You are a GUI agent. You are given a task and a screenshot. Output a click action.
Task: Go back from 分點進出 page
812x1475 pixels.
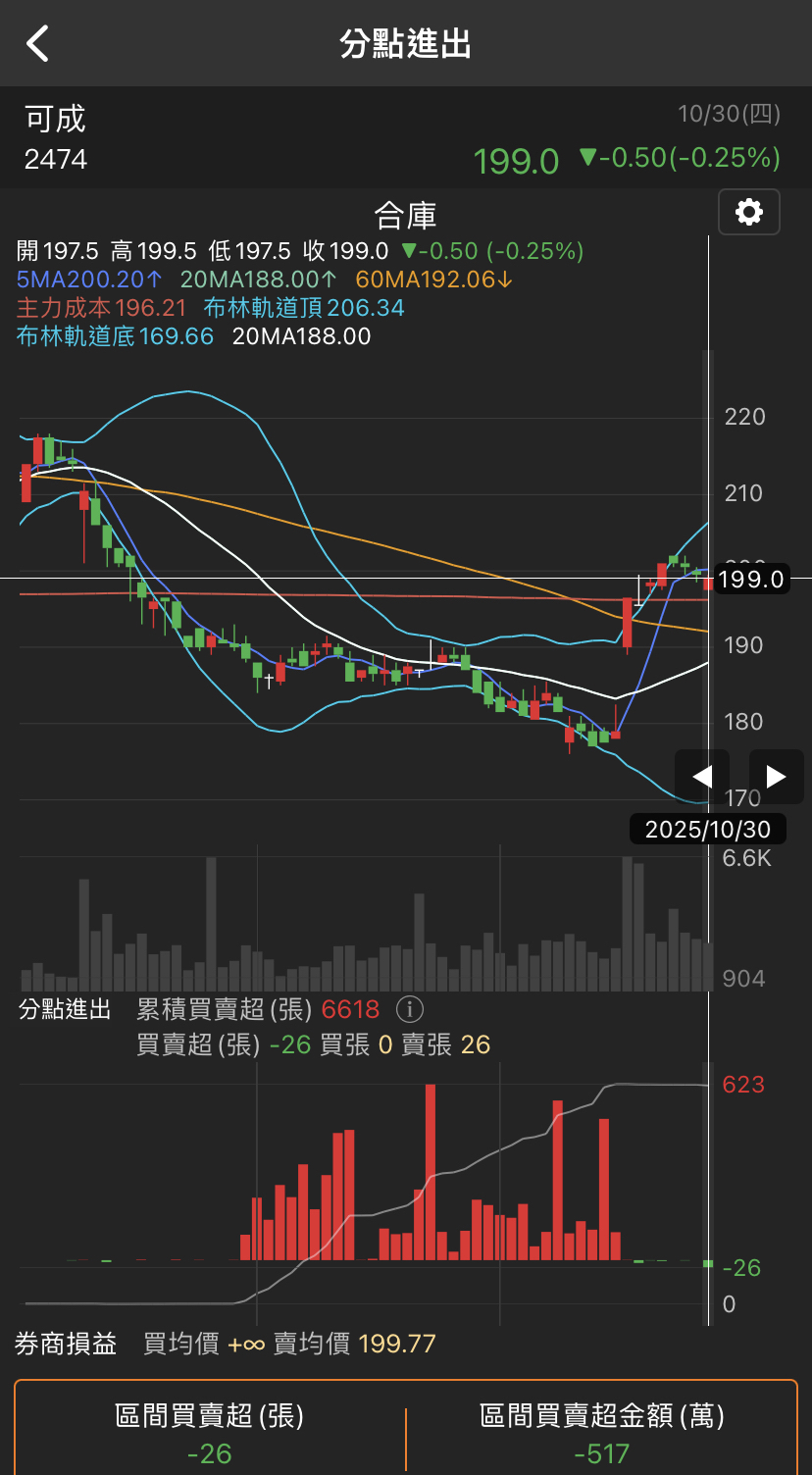click(37, 44)
